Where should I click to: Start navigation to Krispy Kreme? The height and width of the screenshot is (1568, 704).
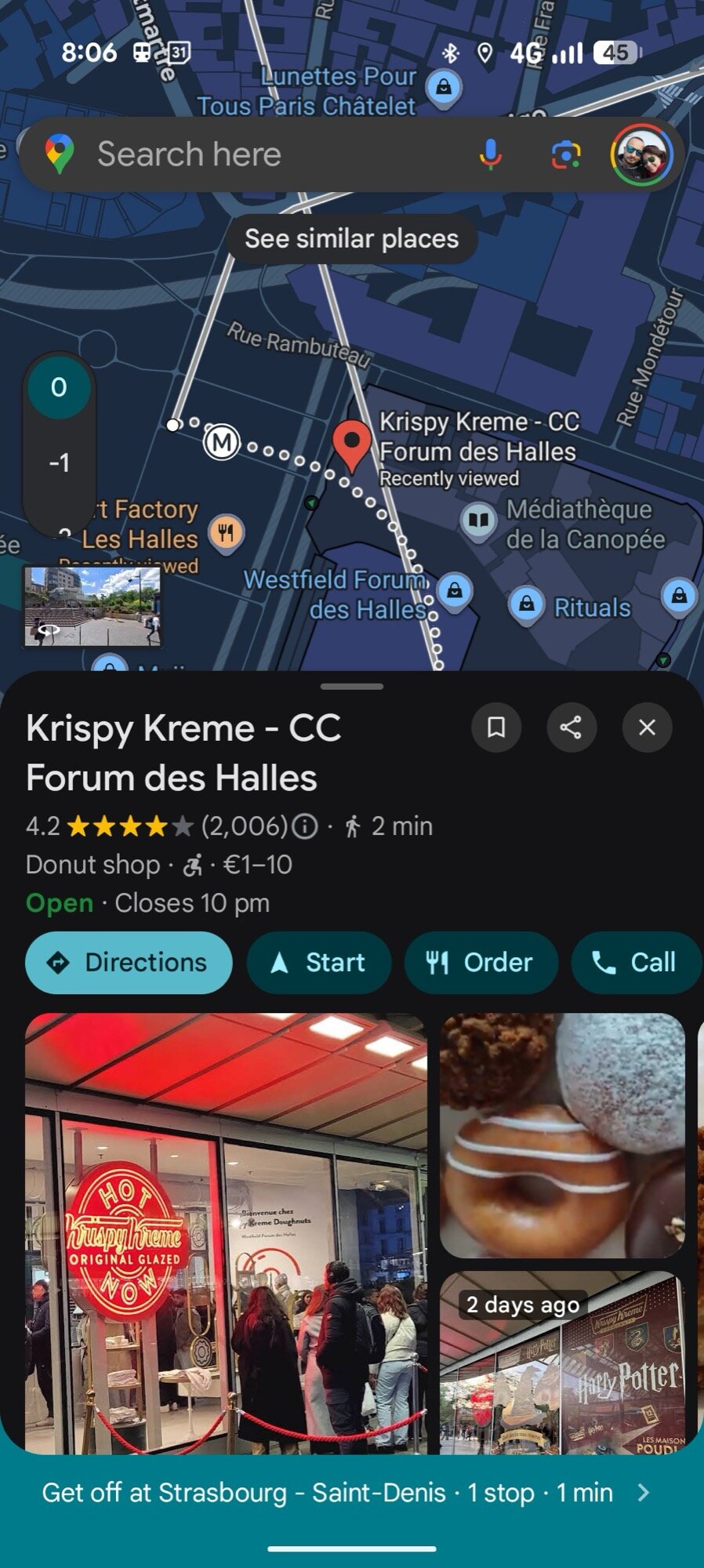[x=318, y=962]
